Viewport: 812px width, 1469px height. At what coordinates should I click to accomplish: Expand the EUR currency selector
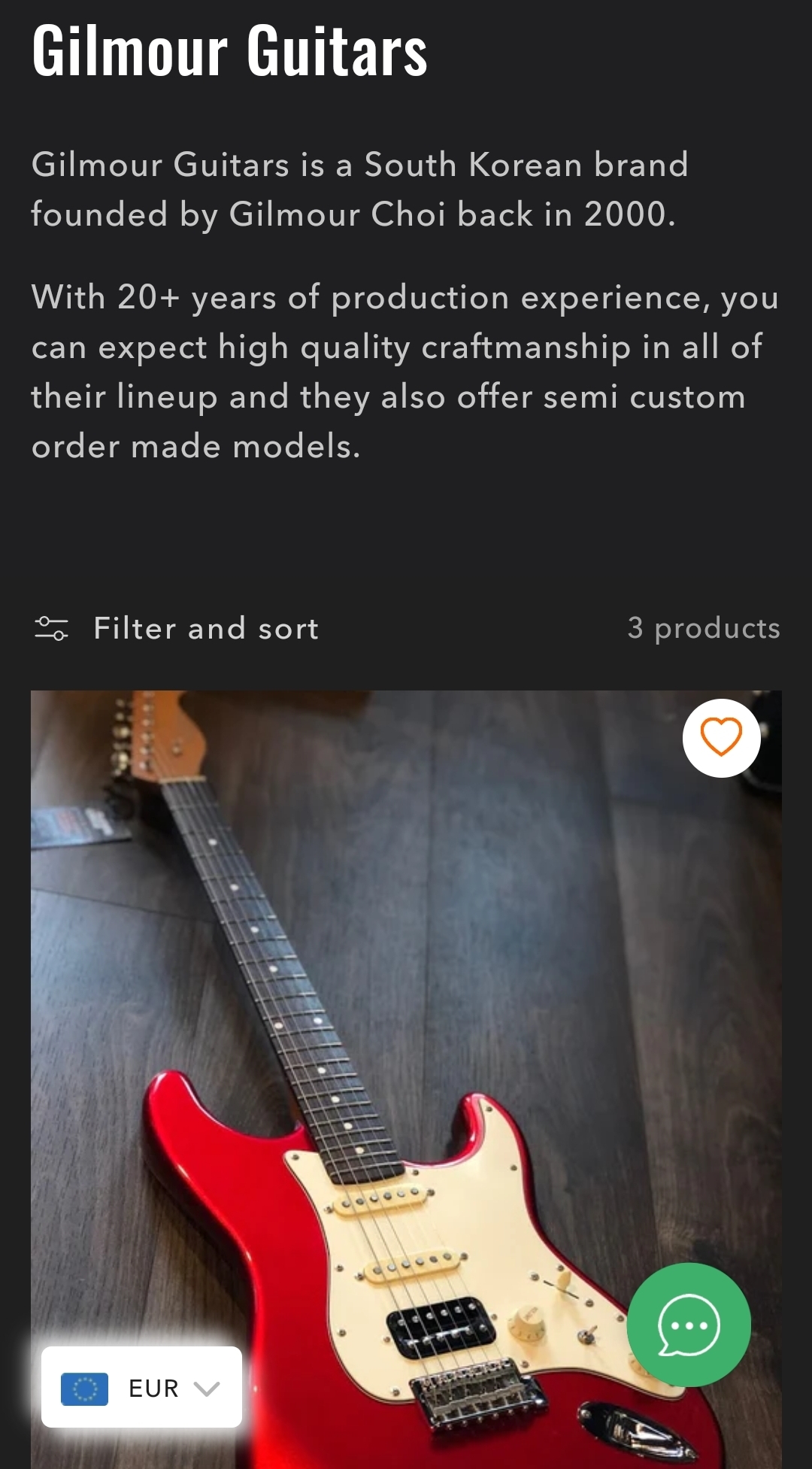(x=141, y=1388)
